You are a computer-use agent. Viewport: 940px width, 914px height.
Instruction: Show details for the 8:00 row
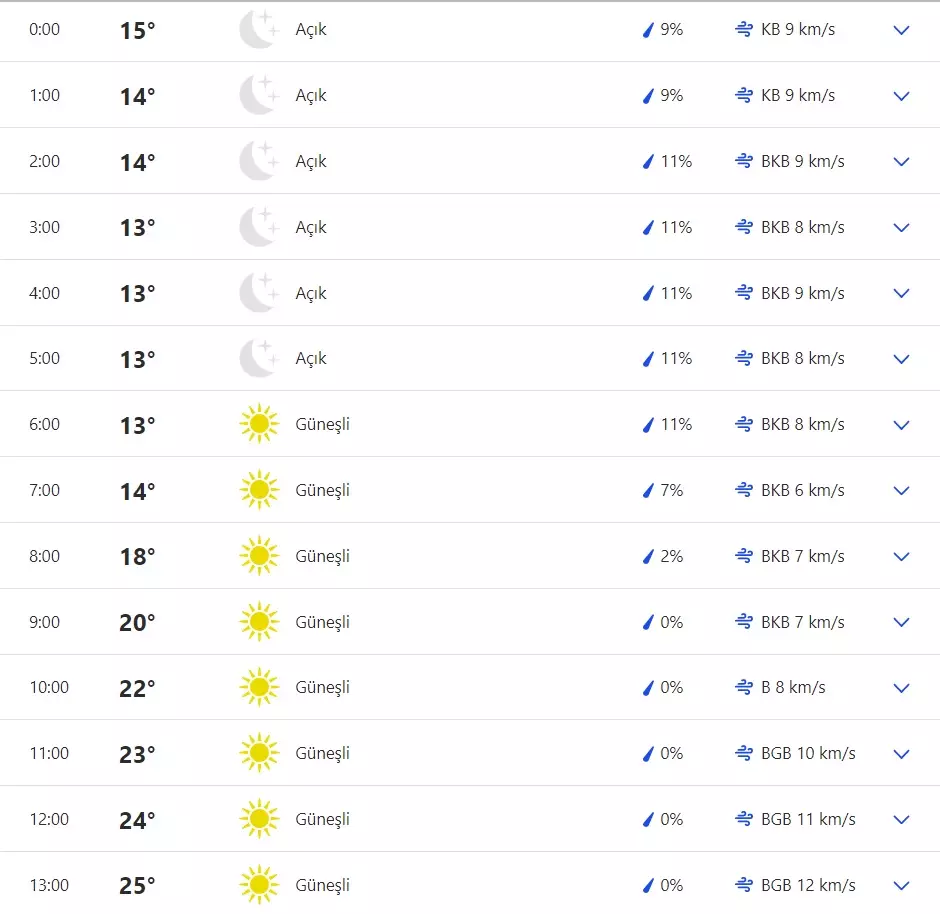pos(901,557)
